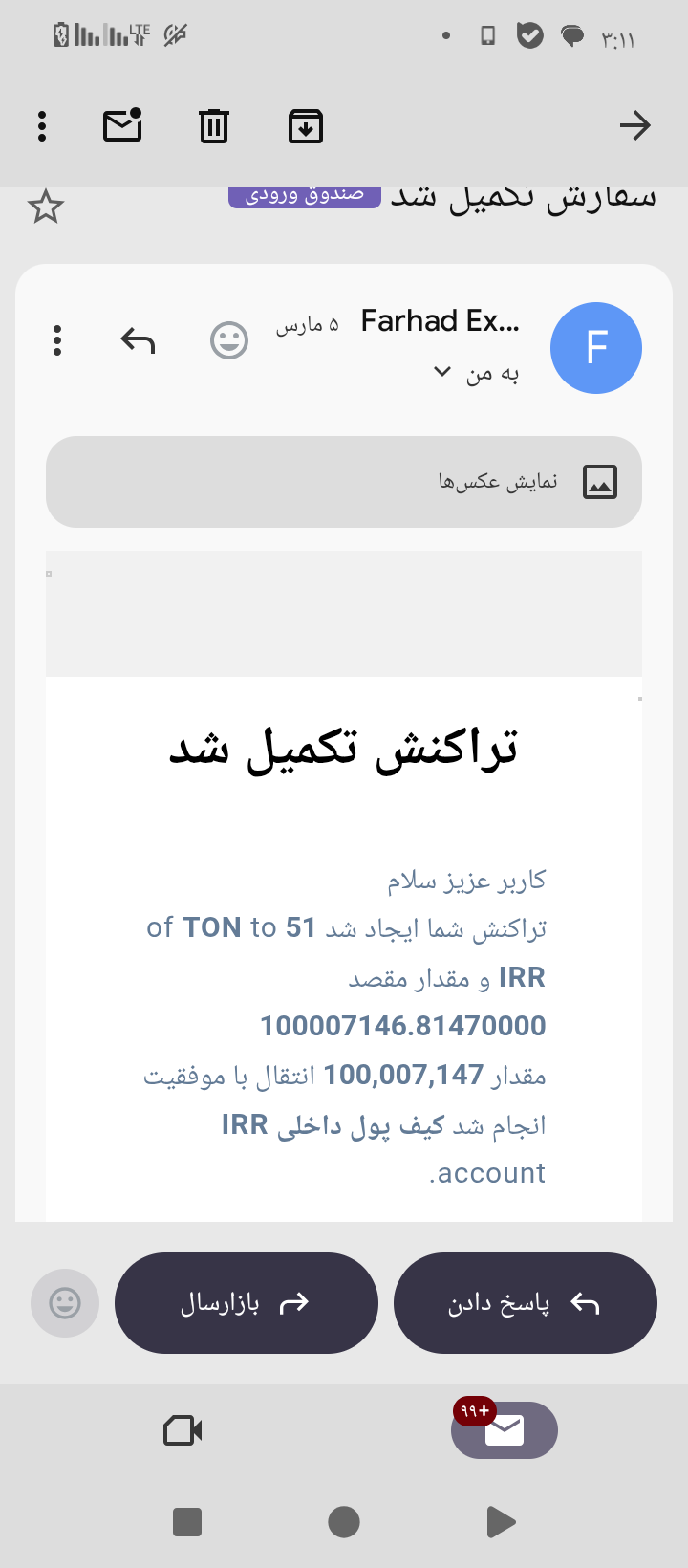Open Farhad Ex... sender avatar
Image resolution: width=688 pixels, height=1568 pixels.
(596, 348)
